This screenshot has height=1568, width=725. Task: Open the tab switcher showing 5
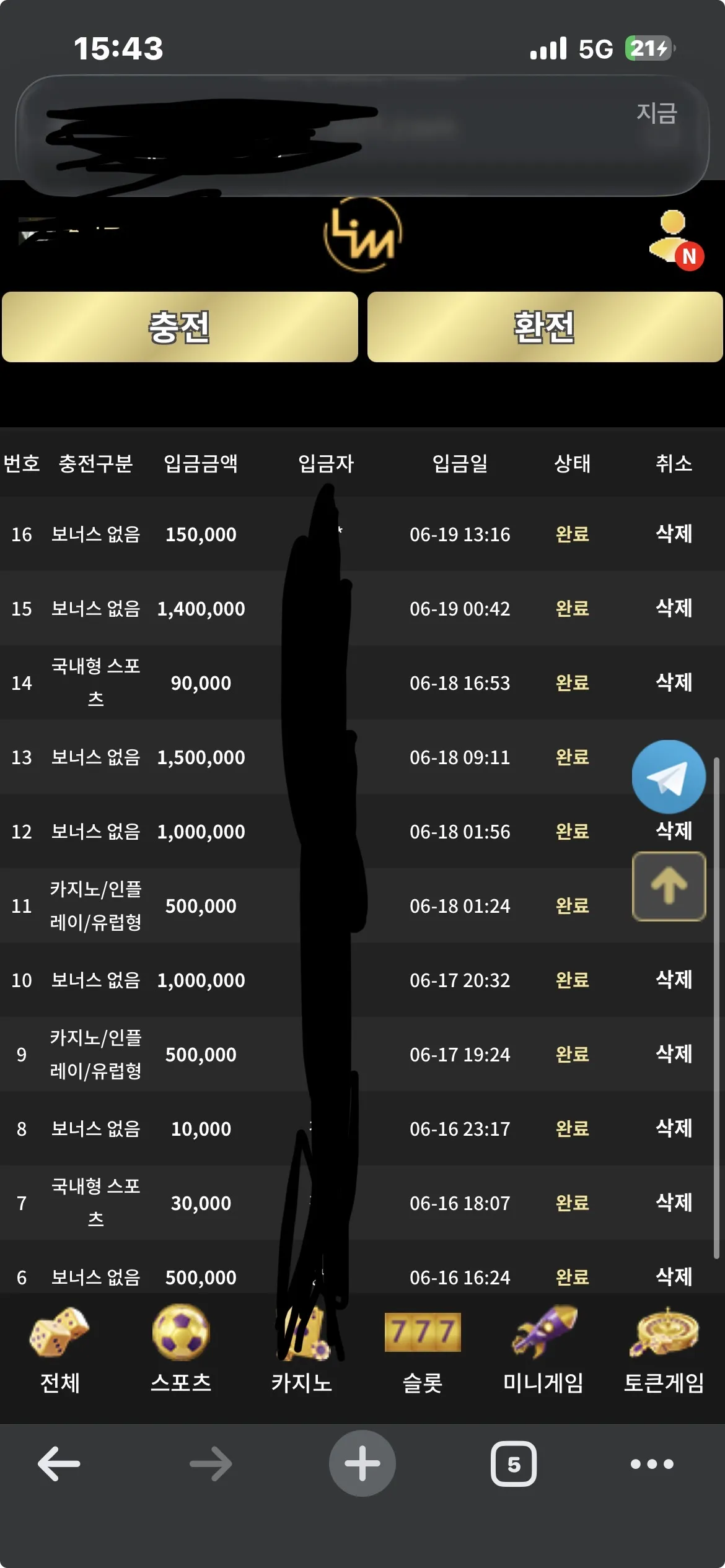tap(514, 1464)
